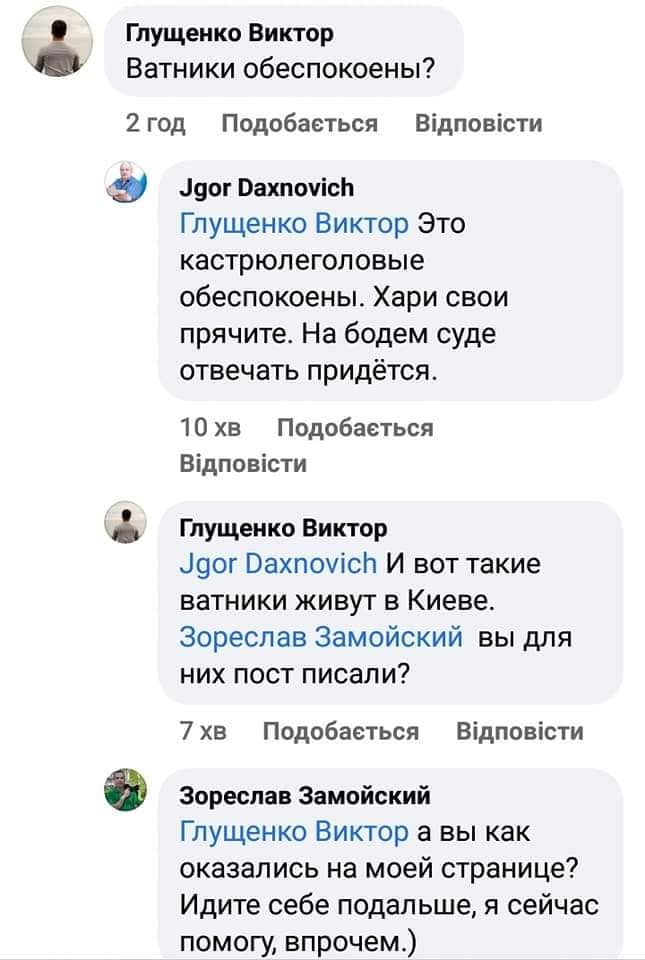The width and height of the screenshot is (645, 960).
Task: Tap Jgor Daxnovich's profile picture
Action: click(x=126, y=182)
